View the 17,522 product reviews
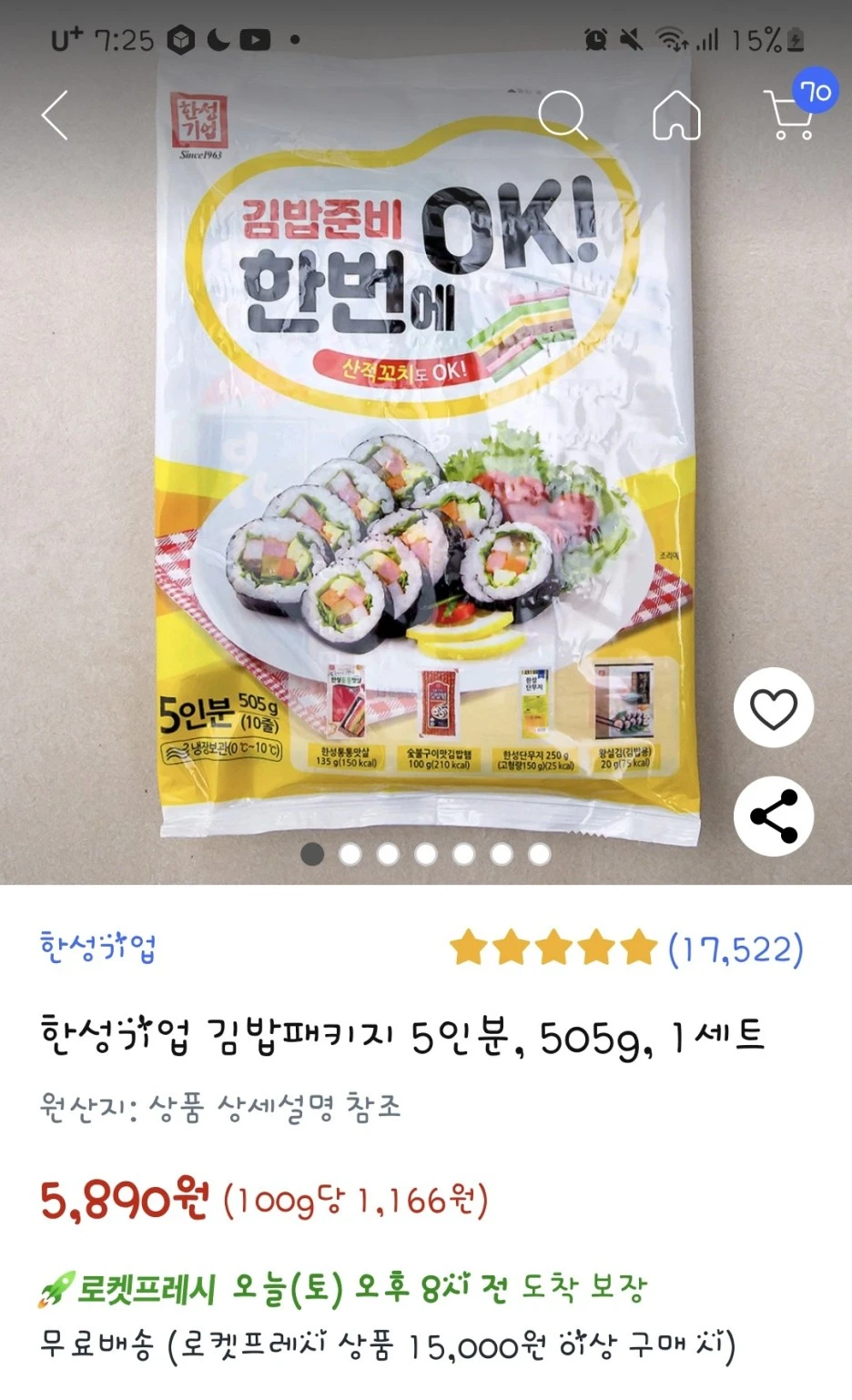Image resolution: width=852 pixels, height=1400 pixels. point(732,949)
